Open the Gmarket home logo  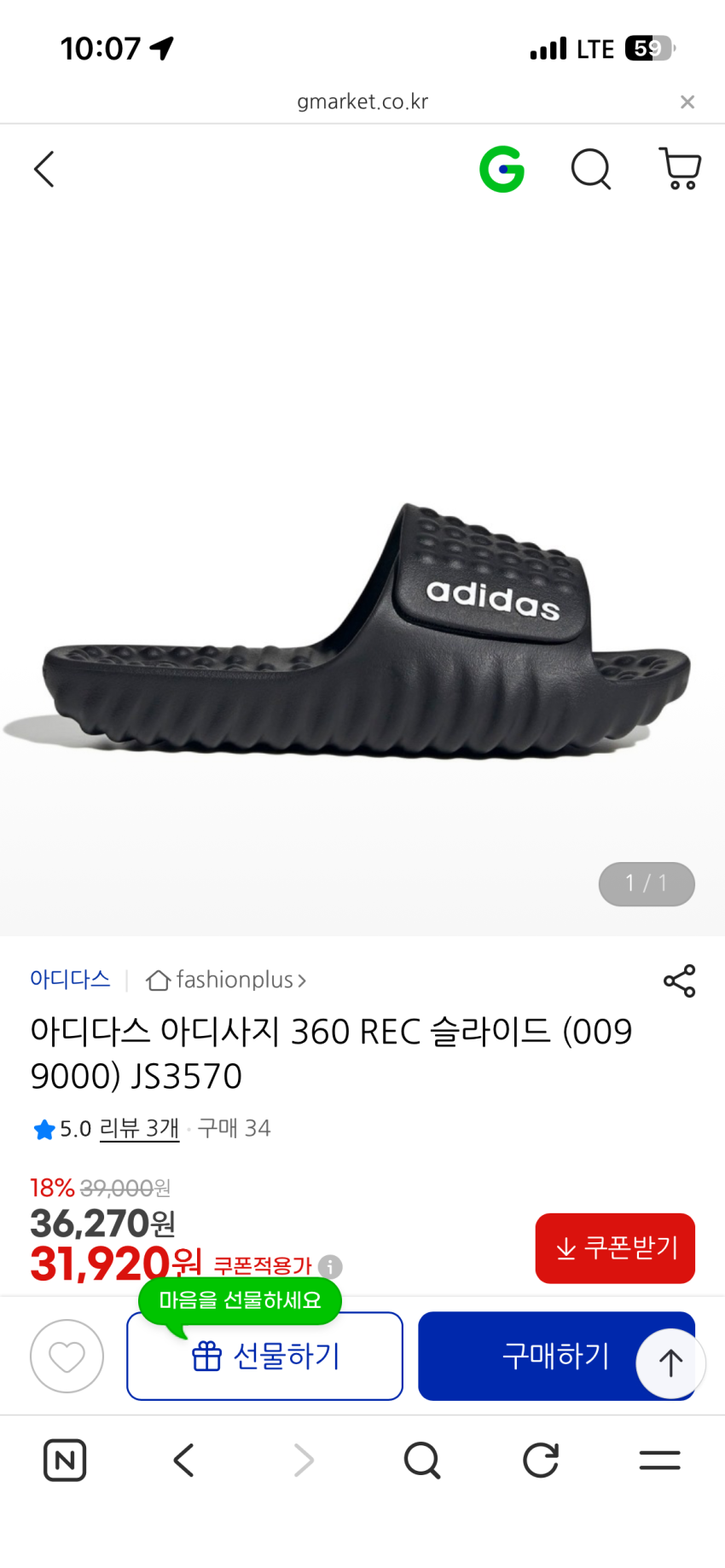[502, 169]
